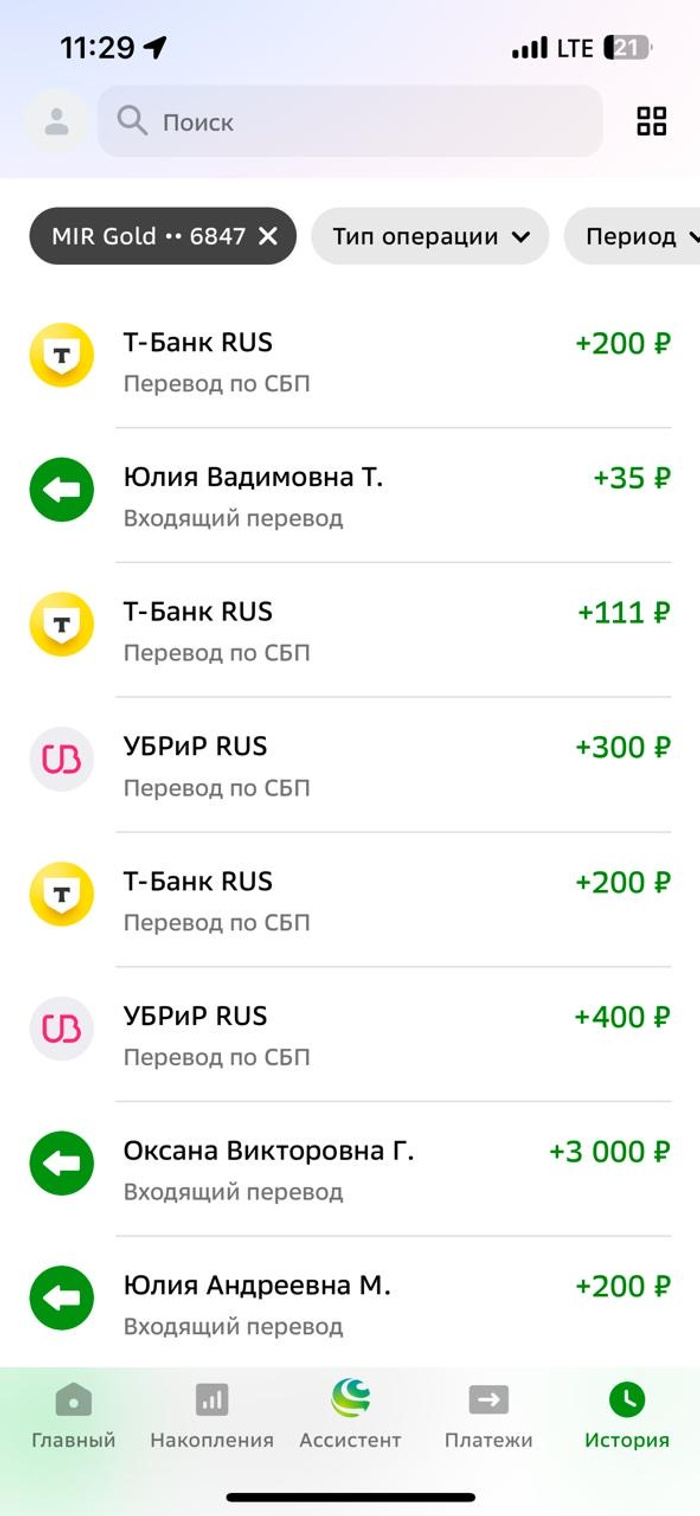Open the Ассистент tab
This screenshot has width=700, height=1516.
[x=350, y=1415]
